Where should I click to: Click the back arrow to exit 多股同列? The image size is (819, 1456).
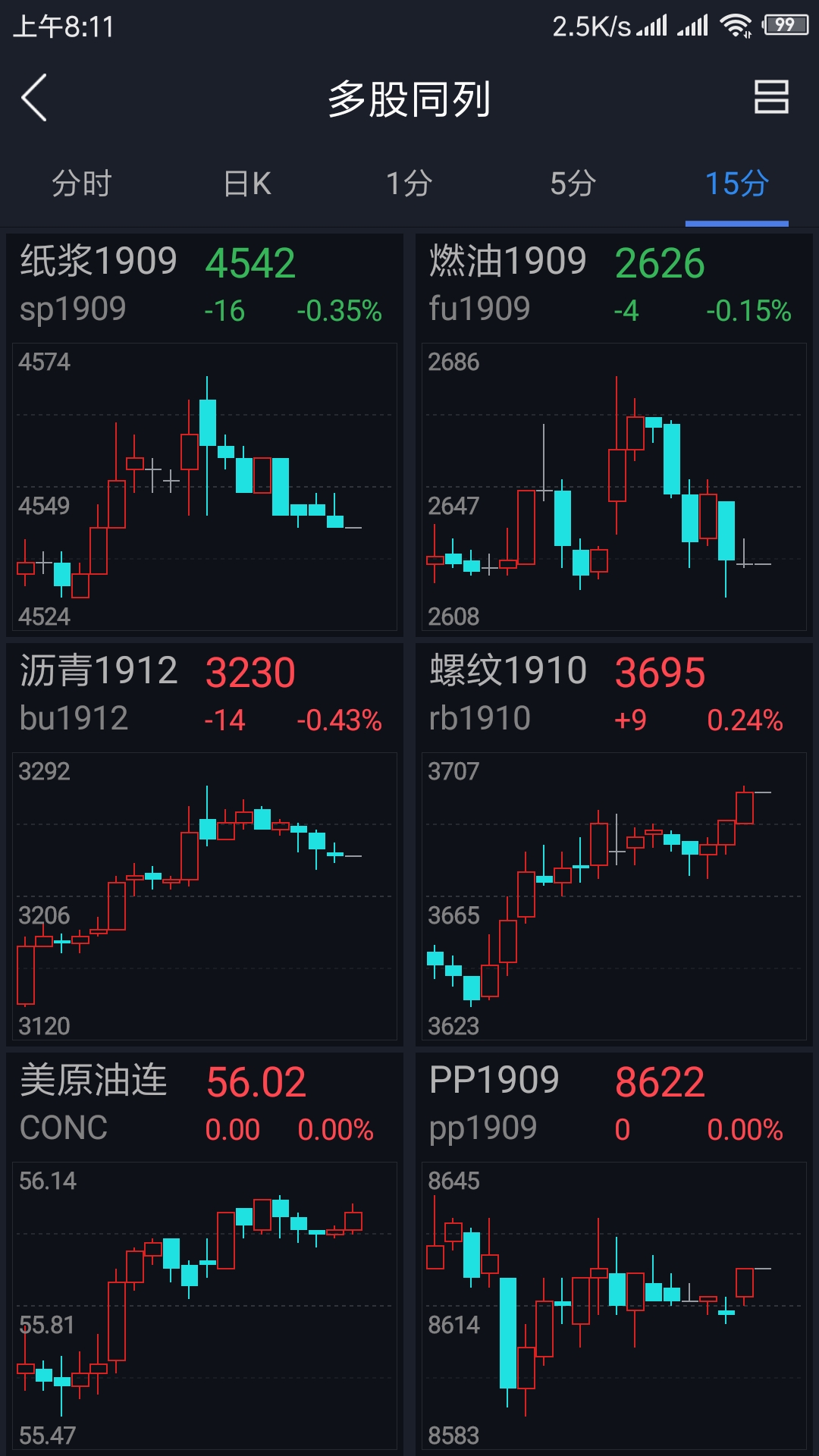[32, 99]
